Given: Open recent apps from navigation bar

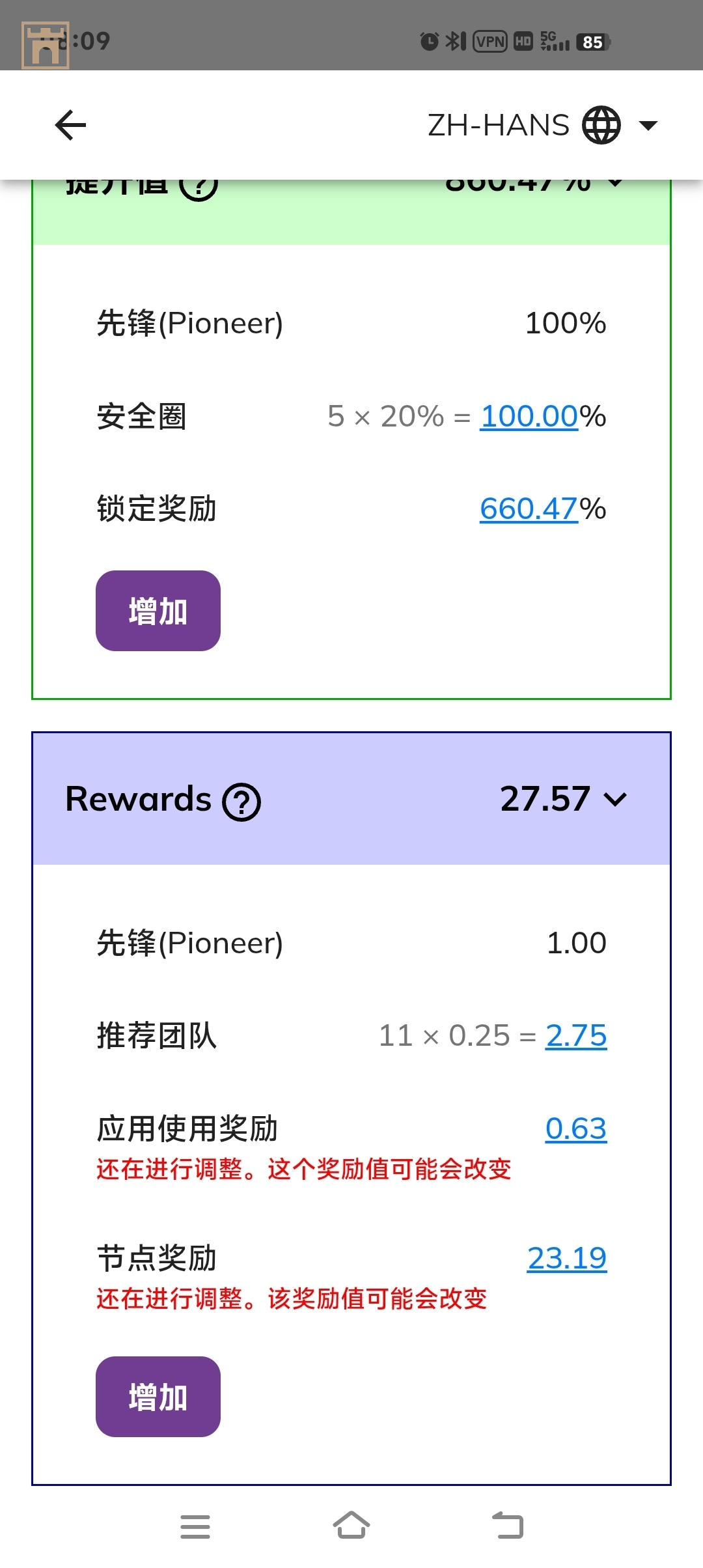Looking at the screenshot, I should [x=195, y=1526].
